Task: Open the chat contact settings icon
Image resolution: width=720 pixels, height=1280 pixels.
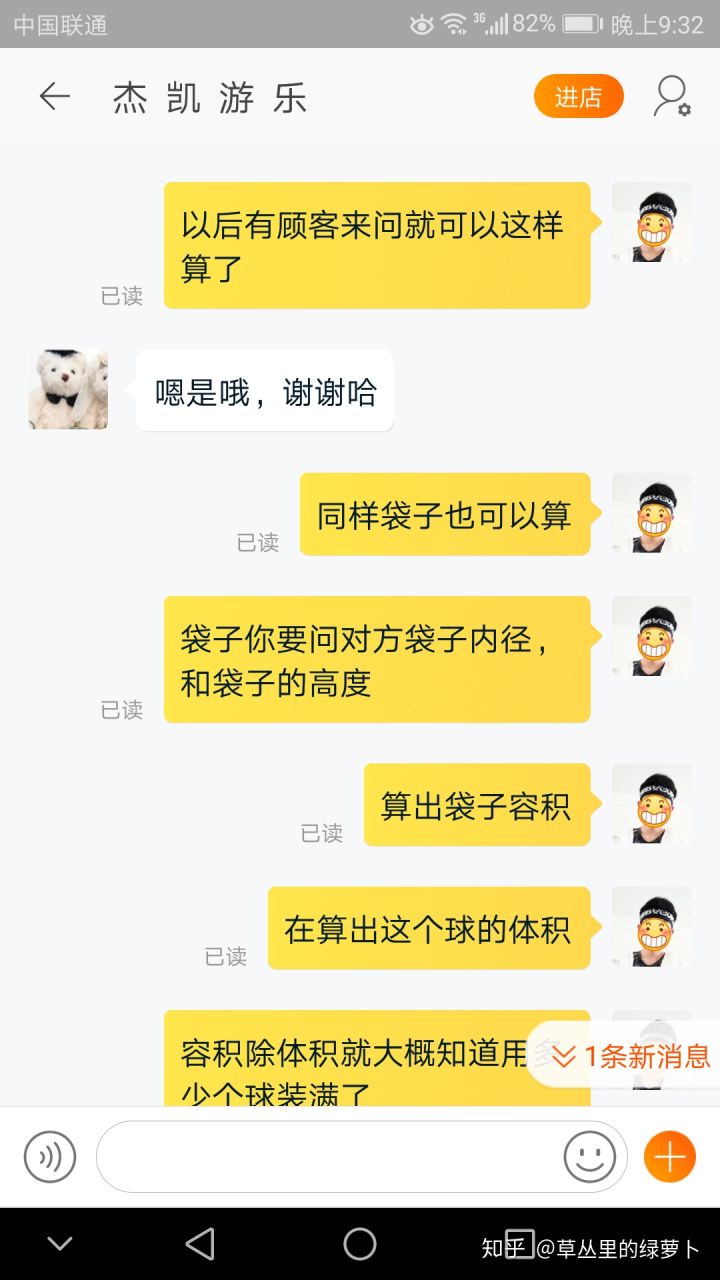Action: [x=672, y=97]
